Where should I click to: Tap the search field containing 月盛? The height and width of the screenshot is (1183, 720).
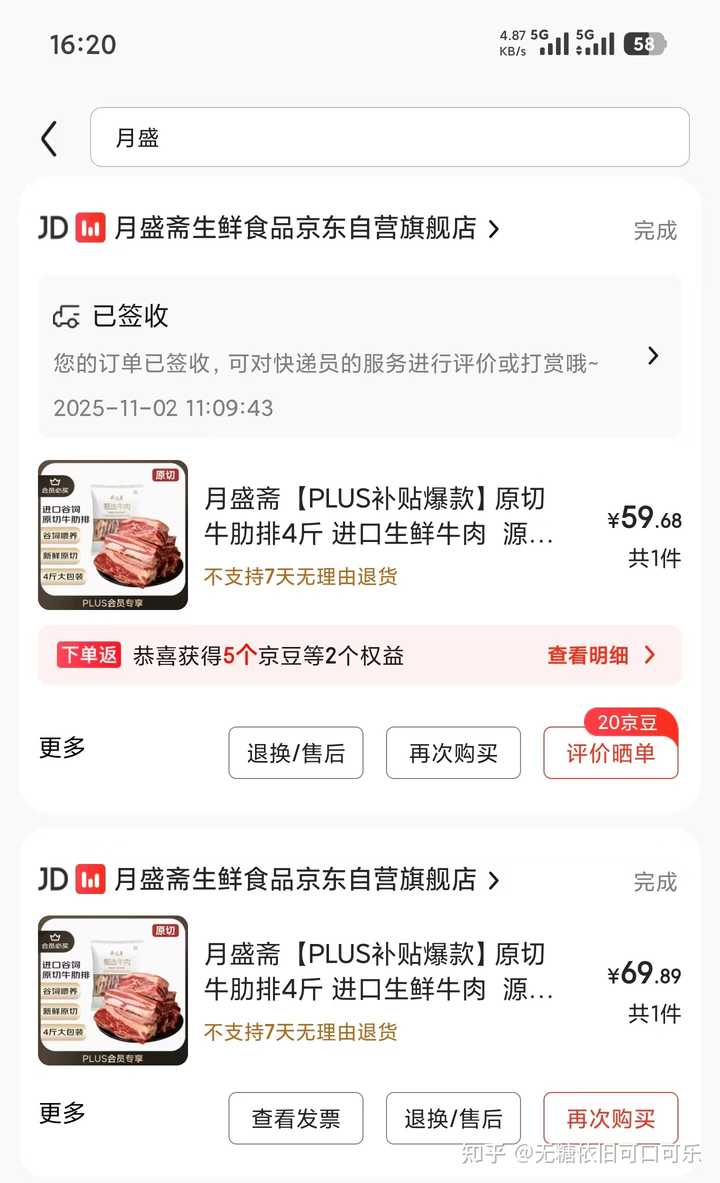tap(389, 137)
